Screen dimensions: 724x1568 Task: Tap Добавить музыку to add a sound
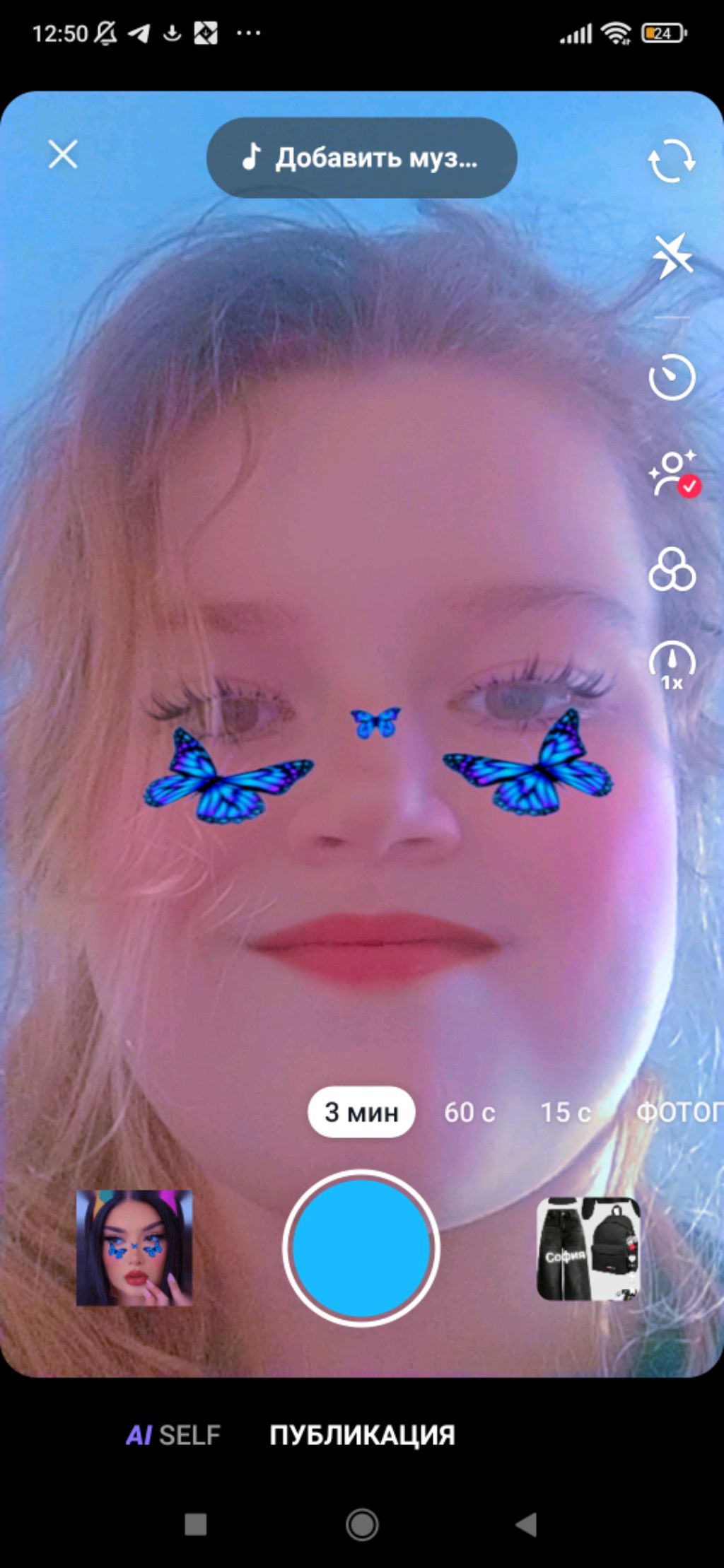point(361,157)
